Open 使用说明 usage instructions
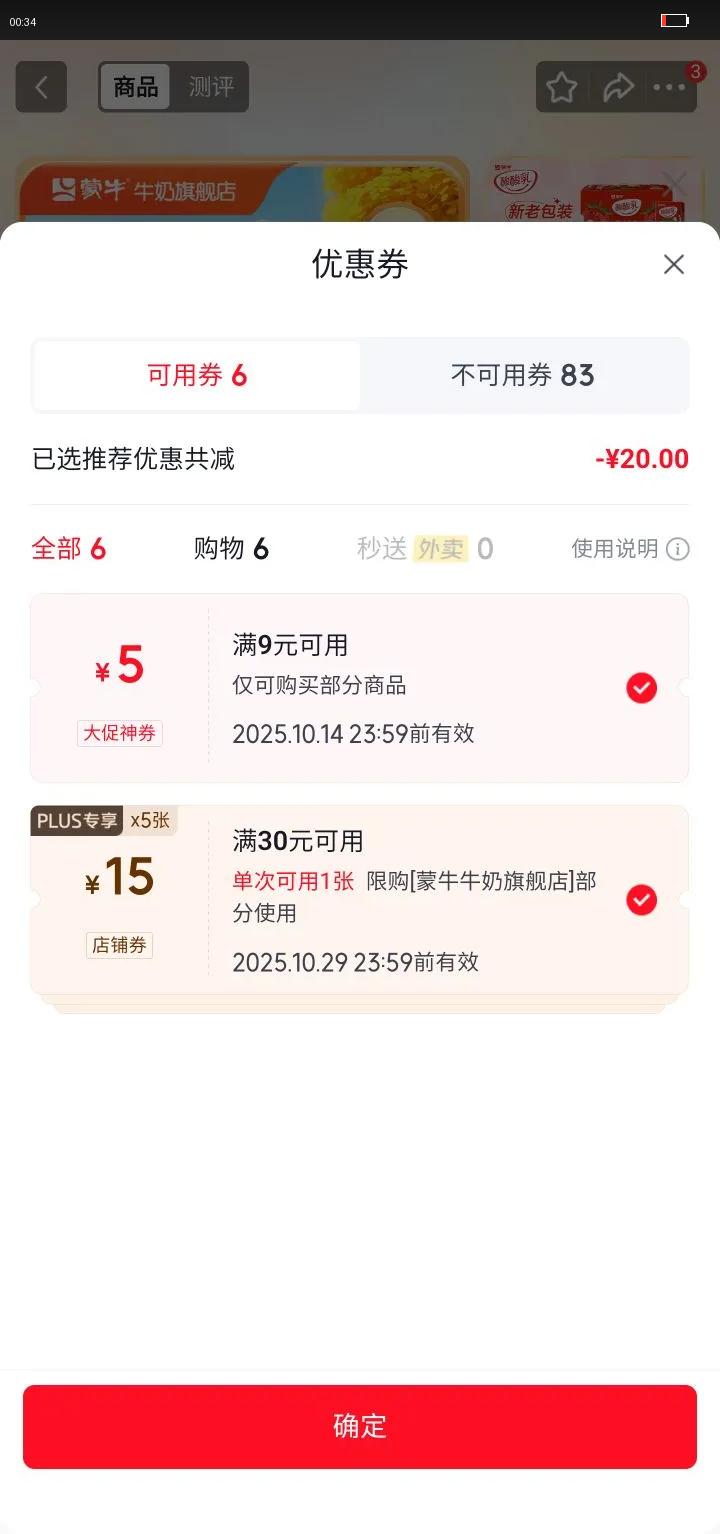 tap(630, 549)
